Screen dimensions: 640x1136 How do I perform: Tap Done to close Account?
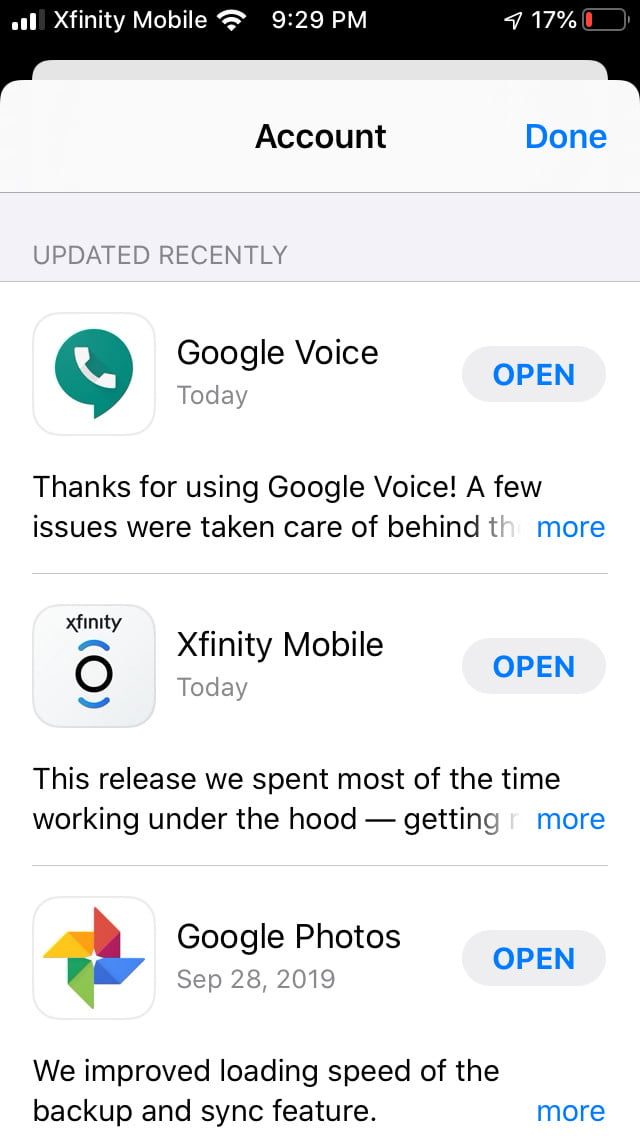565,137
